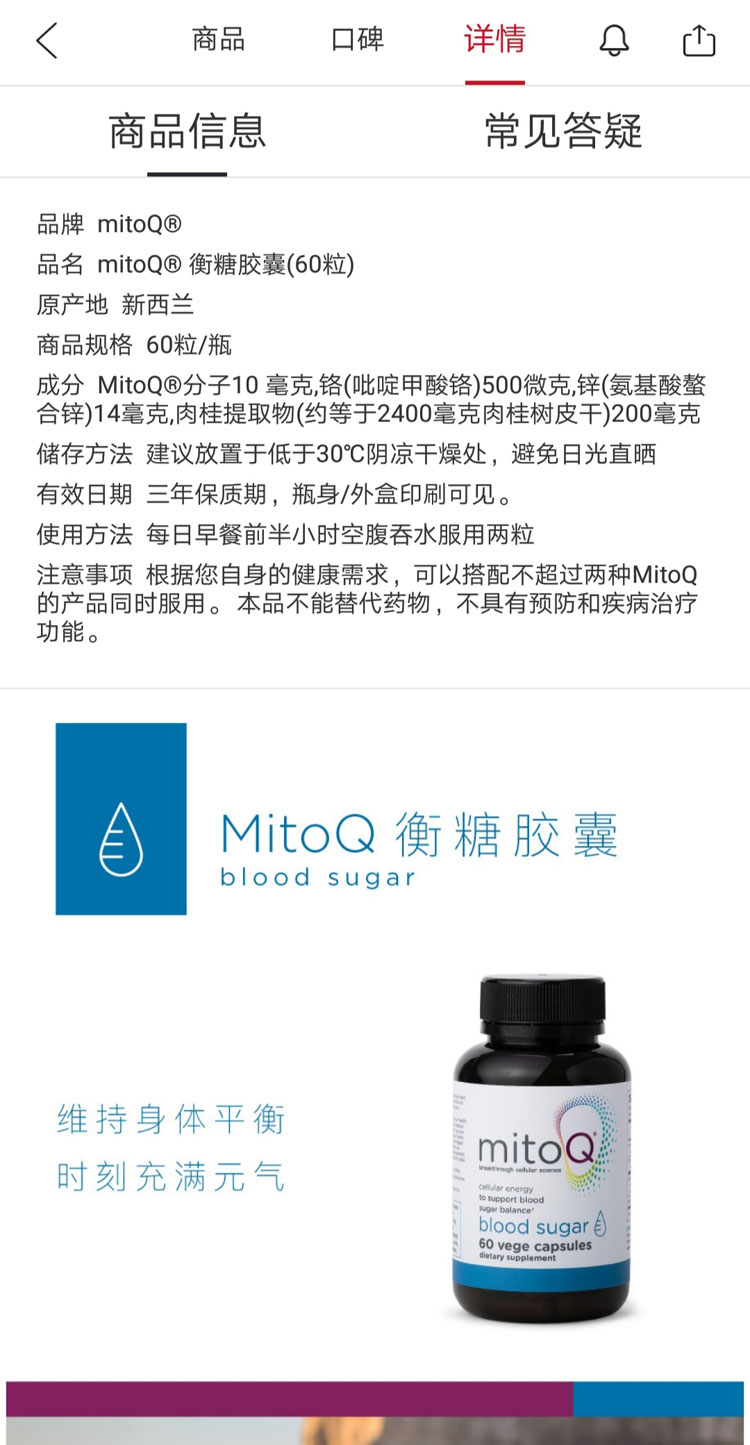
Task: Go back to the previous page
Action: 47,41
